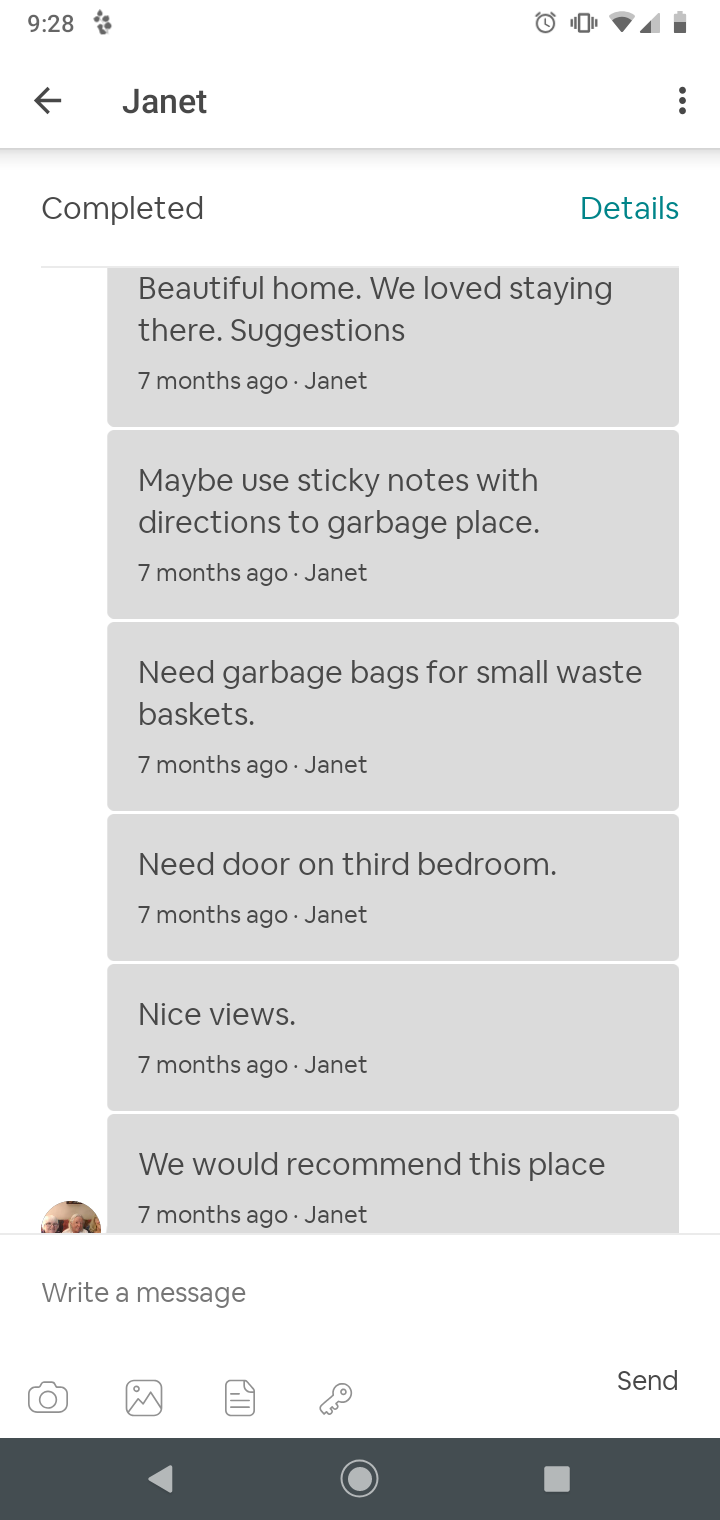Go back from Janet's conversation
The width and height of the screenshot is (720, 1520).
[48, 101]
